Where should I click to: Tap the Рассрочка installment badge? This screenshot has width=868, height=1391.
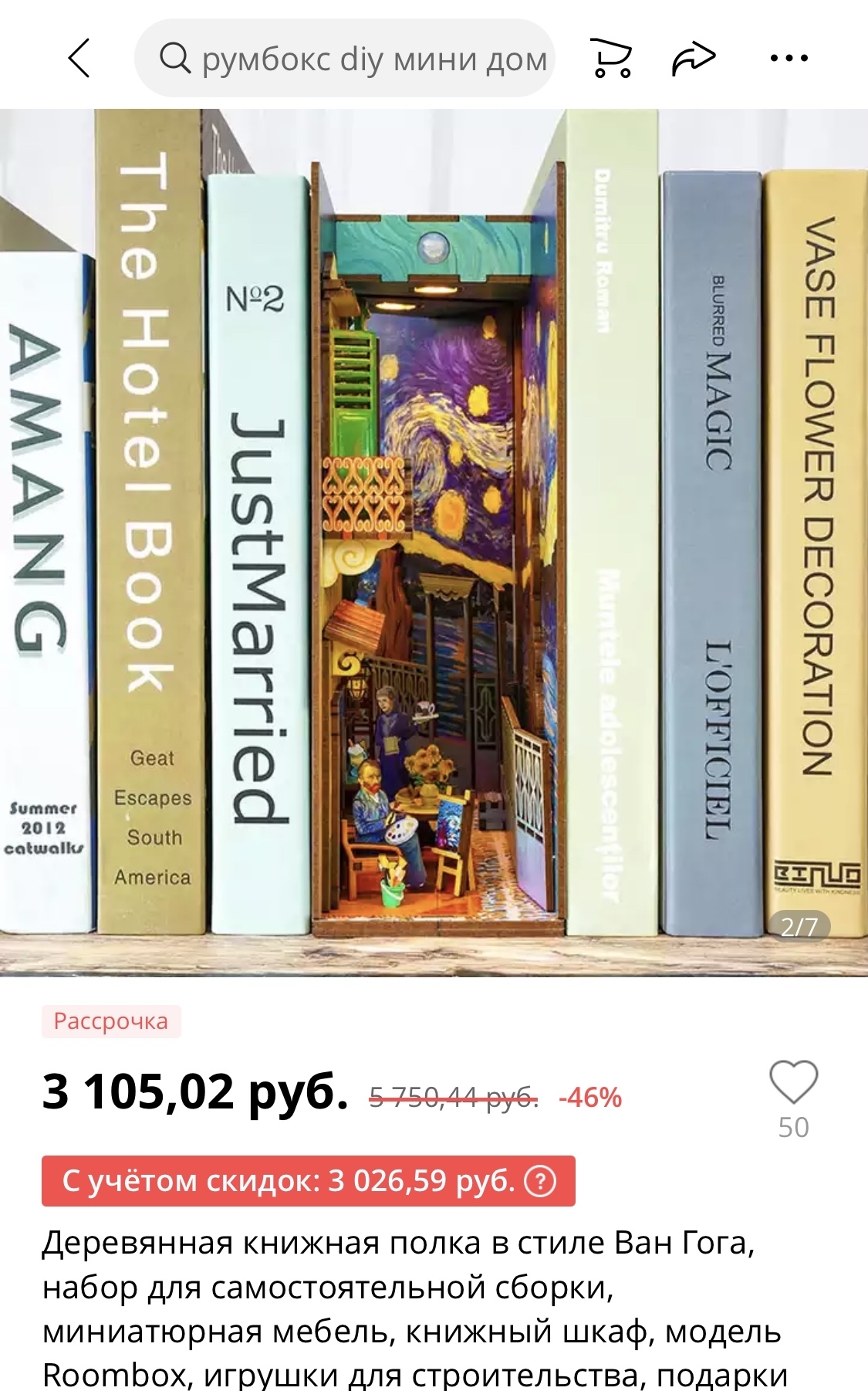[x=111, y=1021]
